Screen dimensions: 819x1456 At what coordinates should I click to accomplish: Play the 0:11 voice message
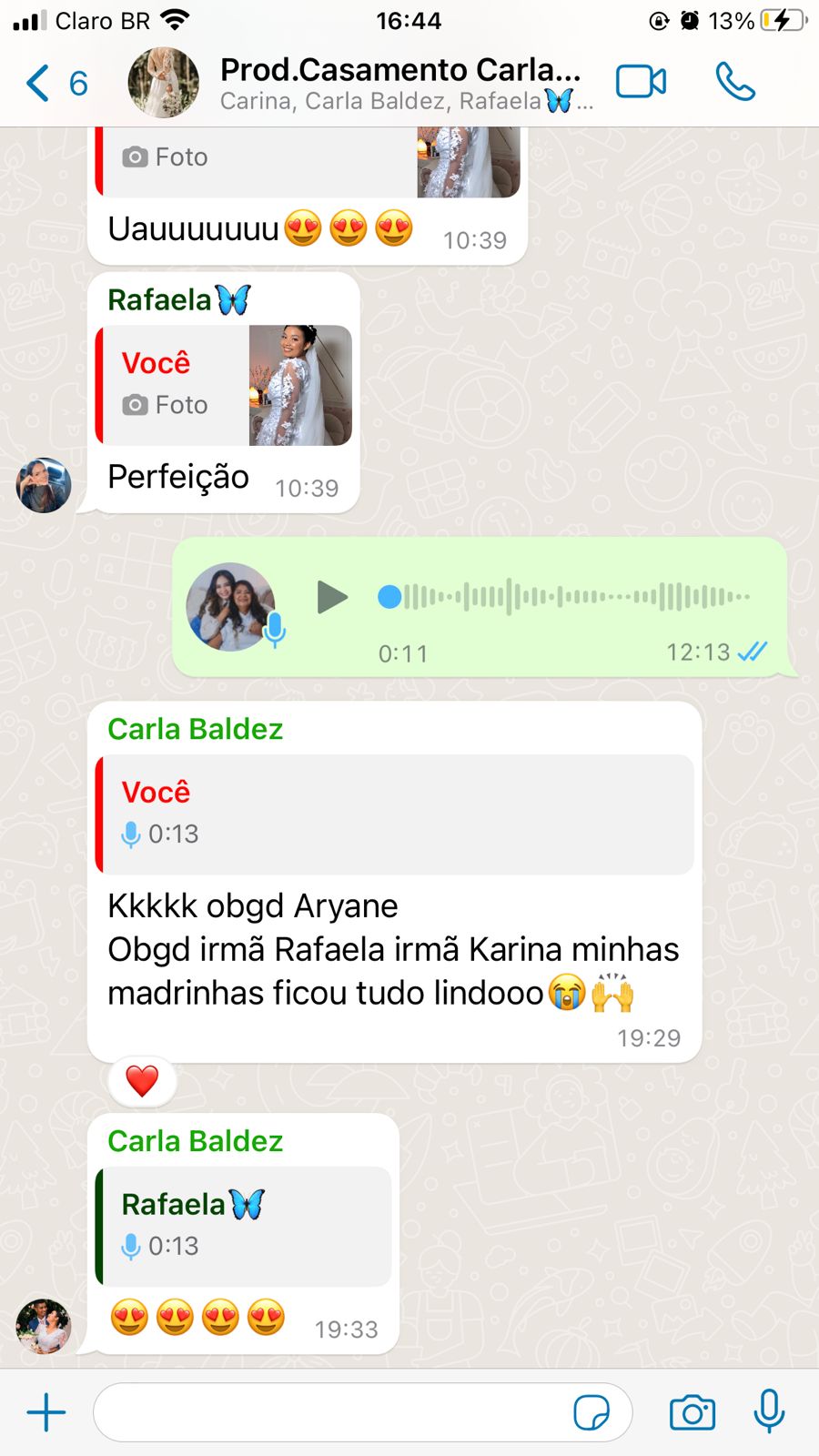pos(332,598)
